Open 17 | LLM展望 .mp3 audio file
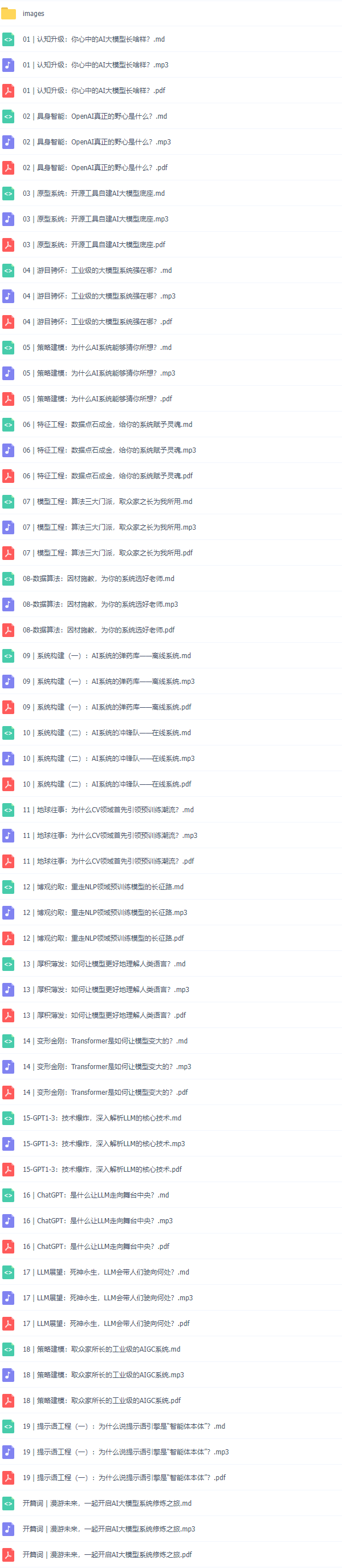The height and width of the screenshot is (1568, 342). (108, 1299)
